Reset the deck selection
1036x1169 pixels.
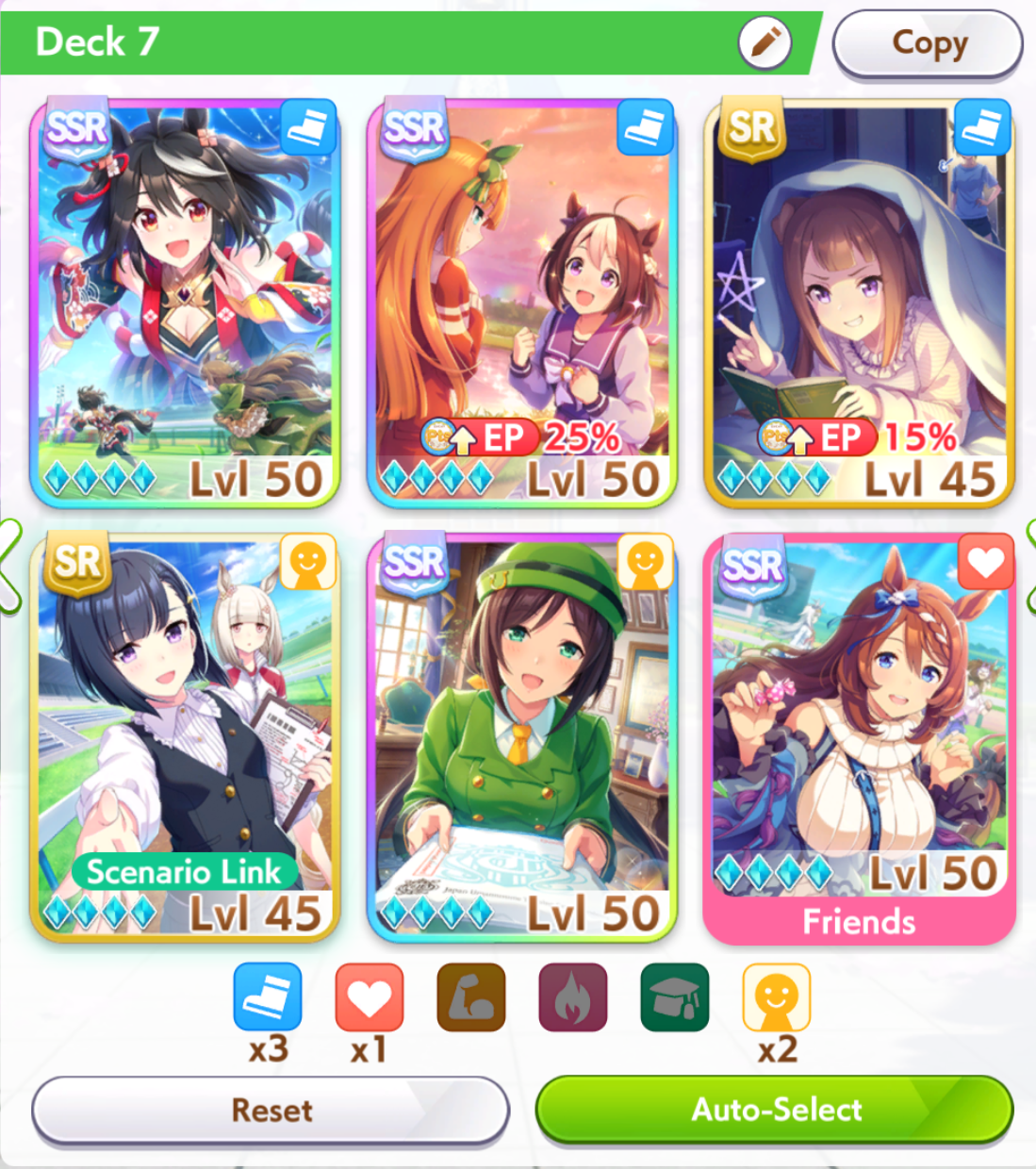(271, 1110)
